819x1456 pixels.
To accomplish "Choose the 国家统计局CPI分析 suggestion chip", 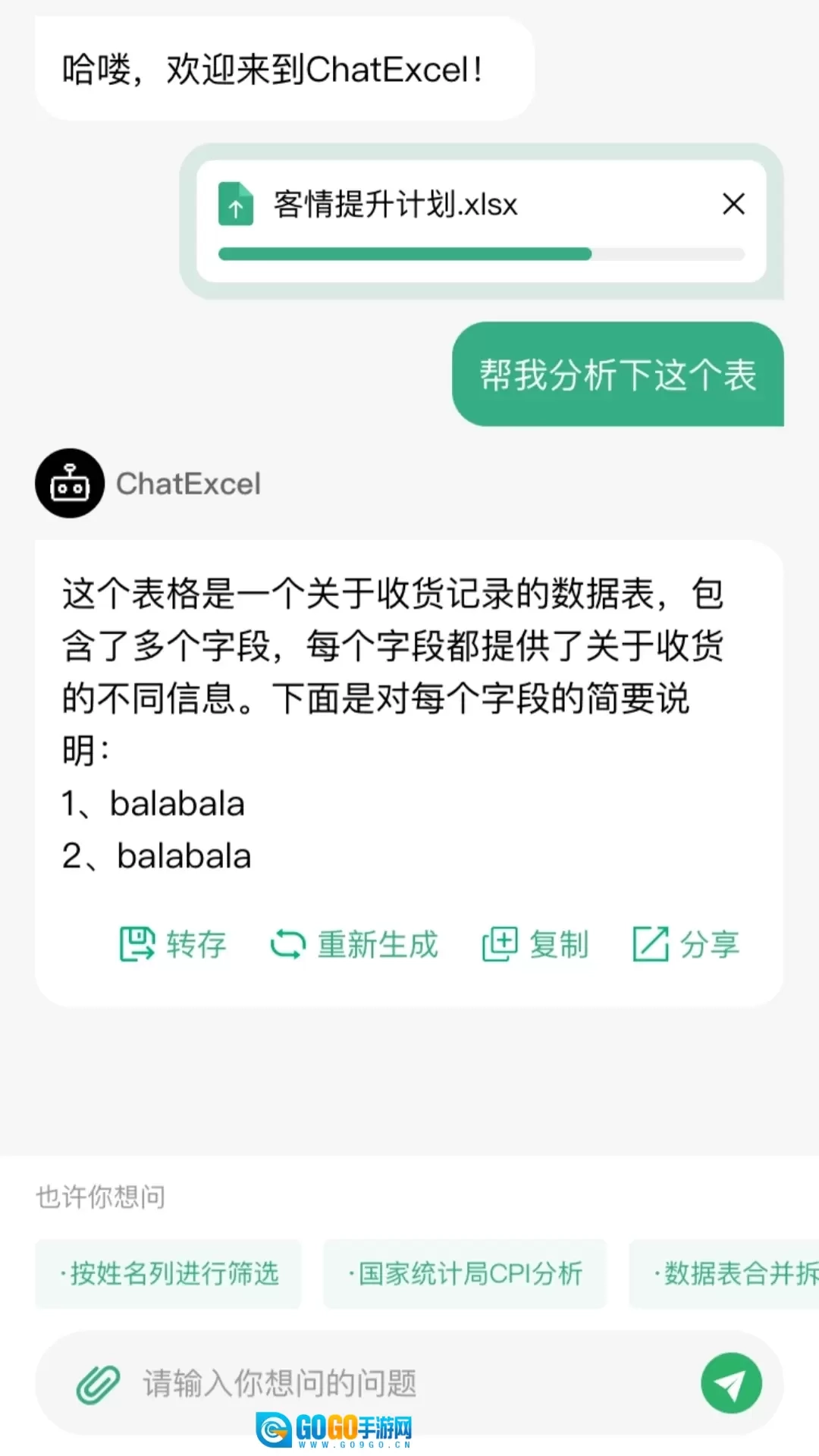I will [465, 1273].
